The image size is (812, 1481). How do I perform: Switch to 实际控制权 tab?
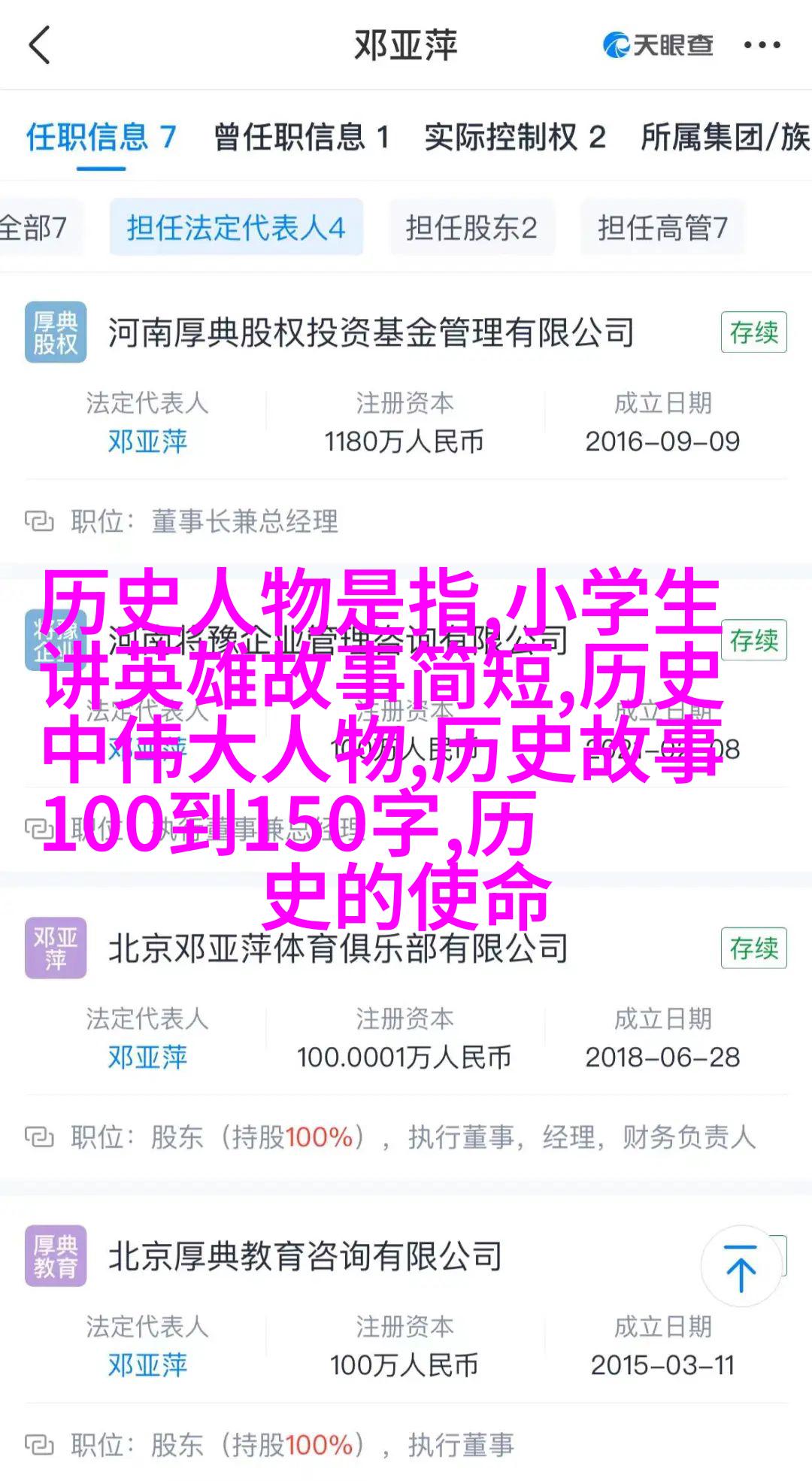point(514,138)
